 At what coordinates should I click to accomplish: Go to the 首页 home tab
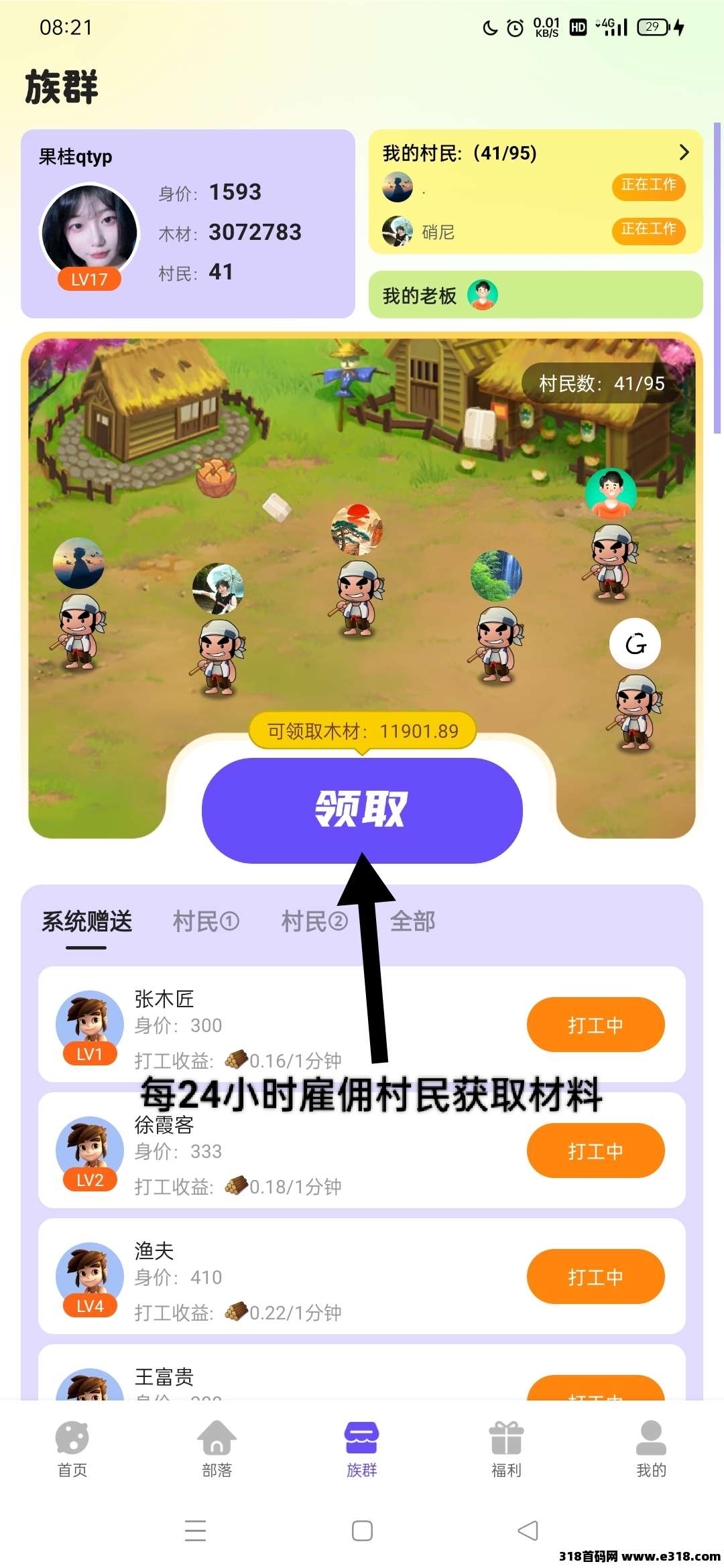click(x=72, y=1450)
